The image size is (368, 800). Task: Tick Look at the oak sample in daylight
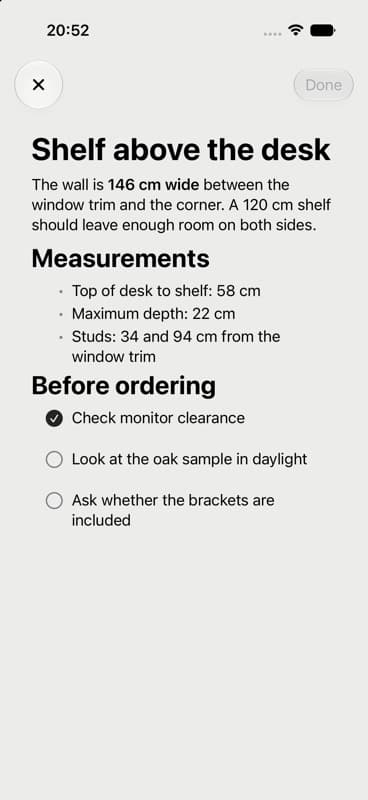(x=54, y=460)
